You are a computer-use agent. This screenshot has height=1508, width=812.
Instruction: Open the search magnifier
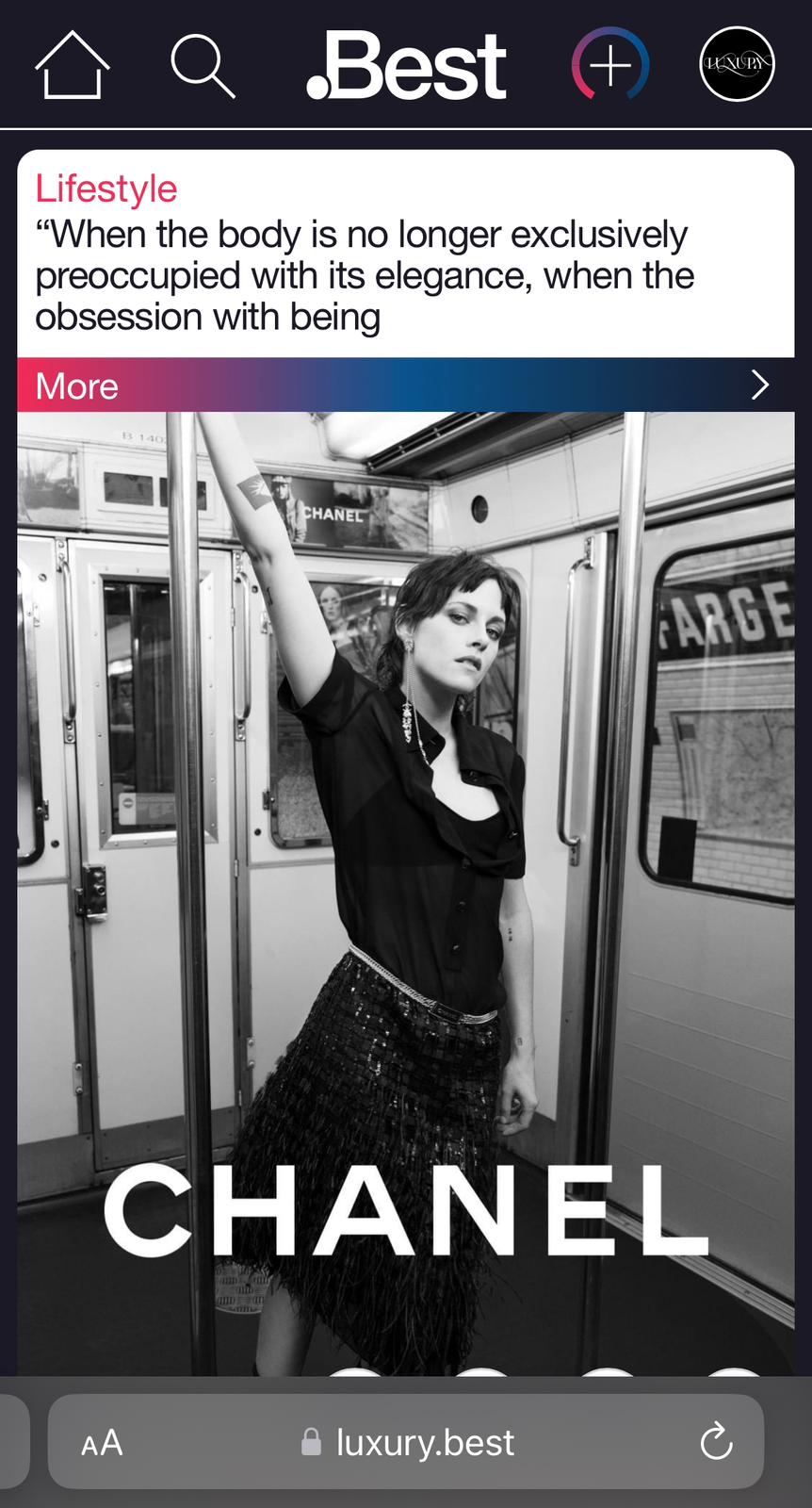tap(203, 66)
